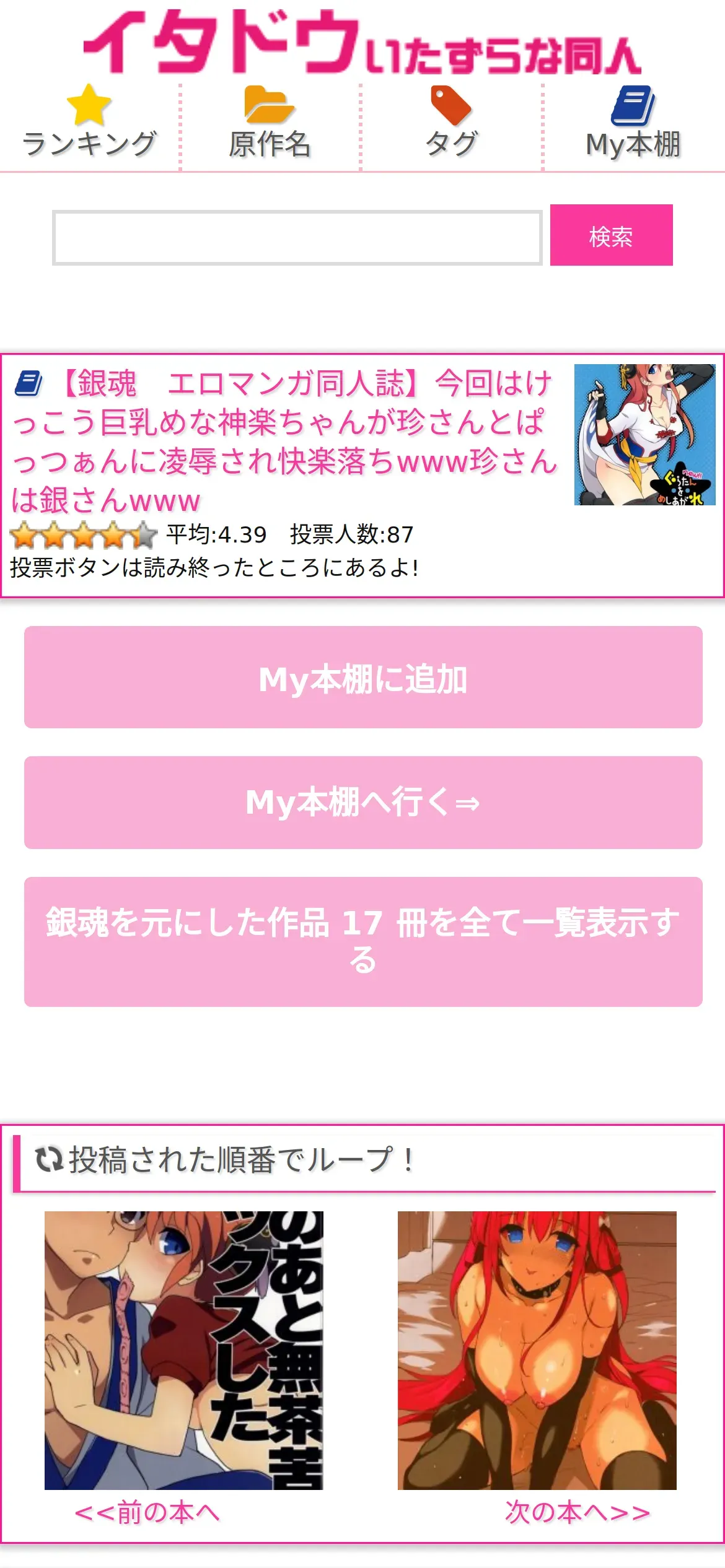Open the ランキング tab
Image resolution: width=725 pixels, height=1568 pixels.
coord(89,123)
